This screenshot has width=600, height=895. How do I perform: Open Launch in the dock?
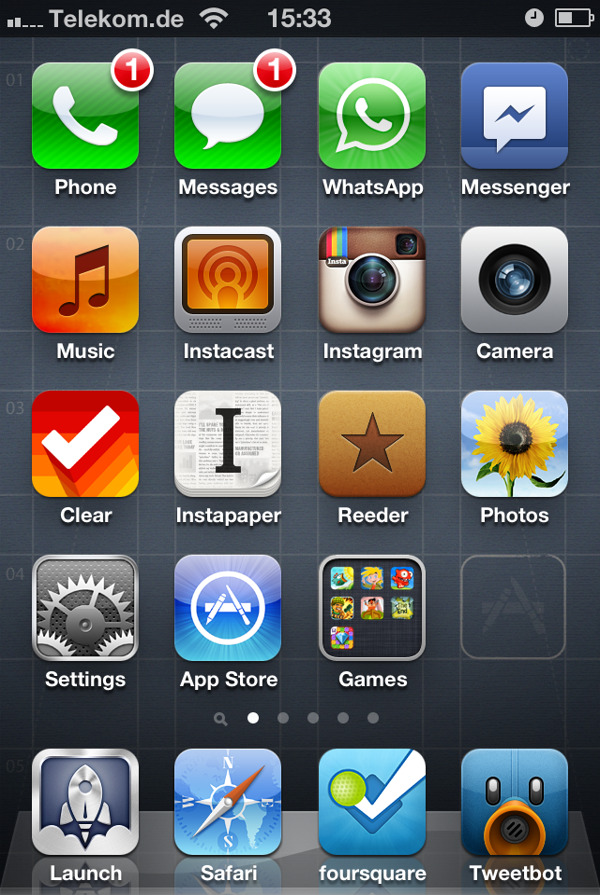point(85,802)
